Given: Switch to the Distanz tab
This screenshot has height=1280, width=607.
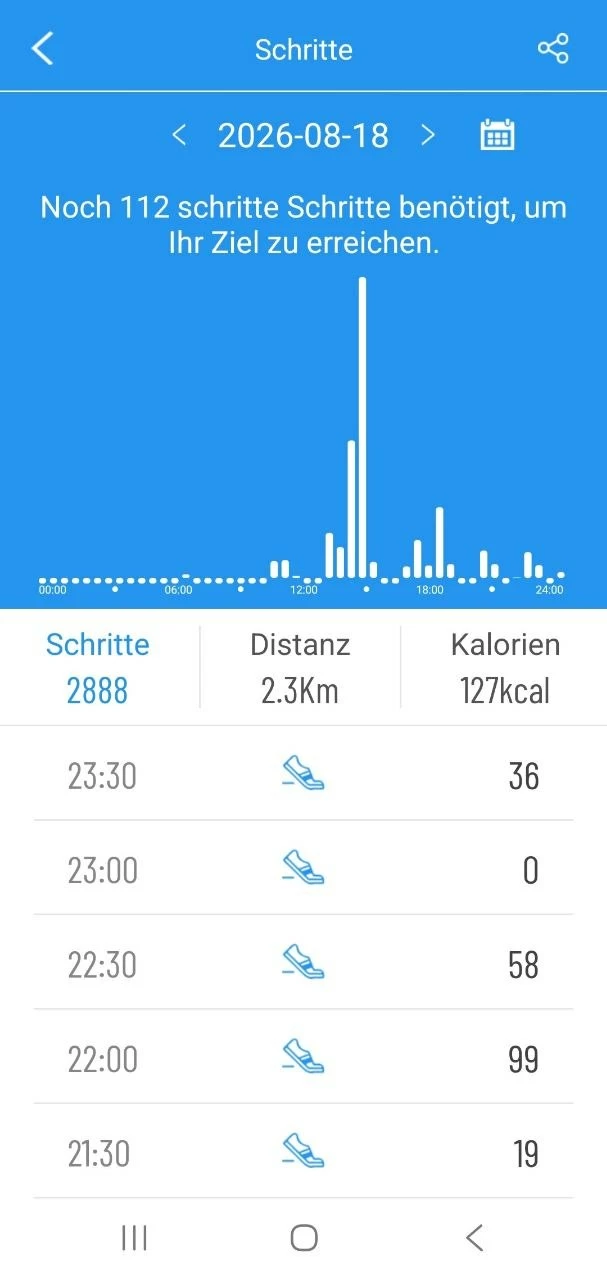Looking at the screenshot, I should point(300,667).
